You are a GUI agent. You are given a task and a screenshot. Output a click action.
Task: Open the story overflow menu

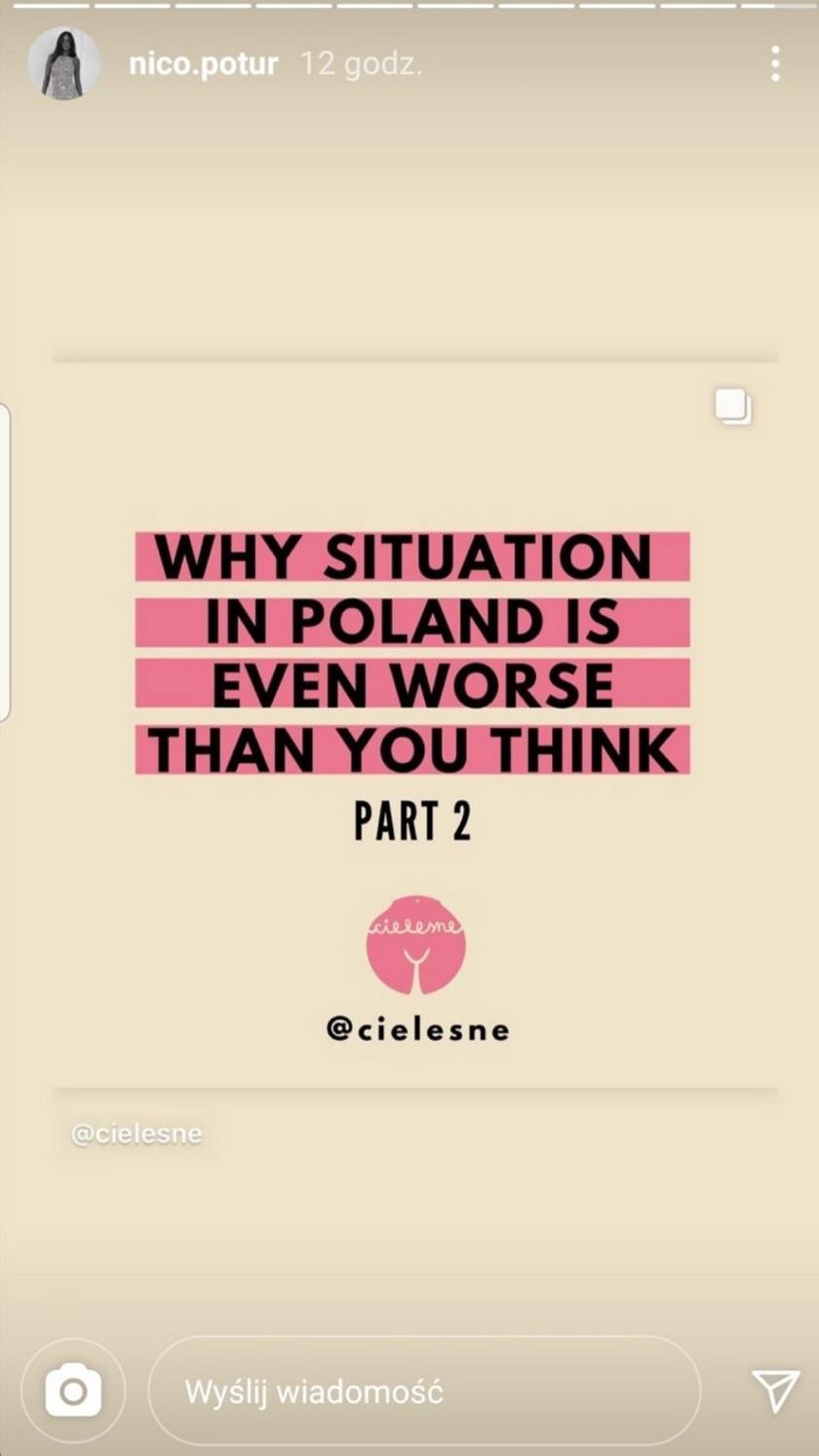tap(774, 64)
